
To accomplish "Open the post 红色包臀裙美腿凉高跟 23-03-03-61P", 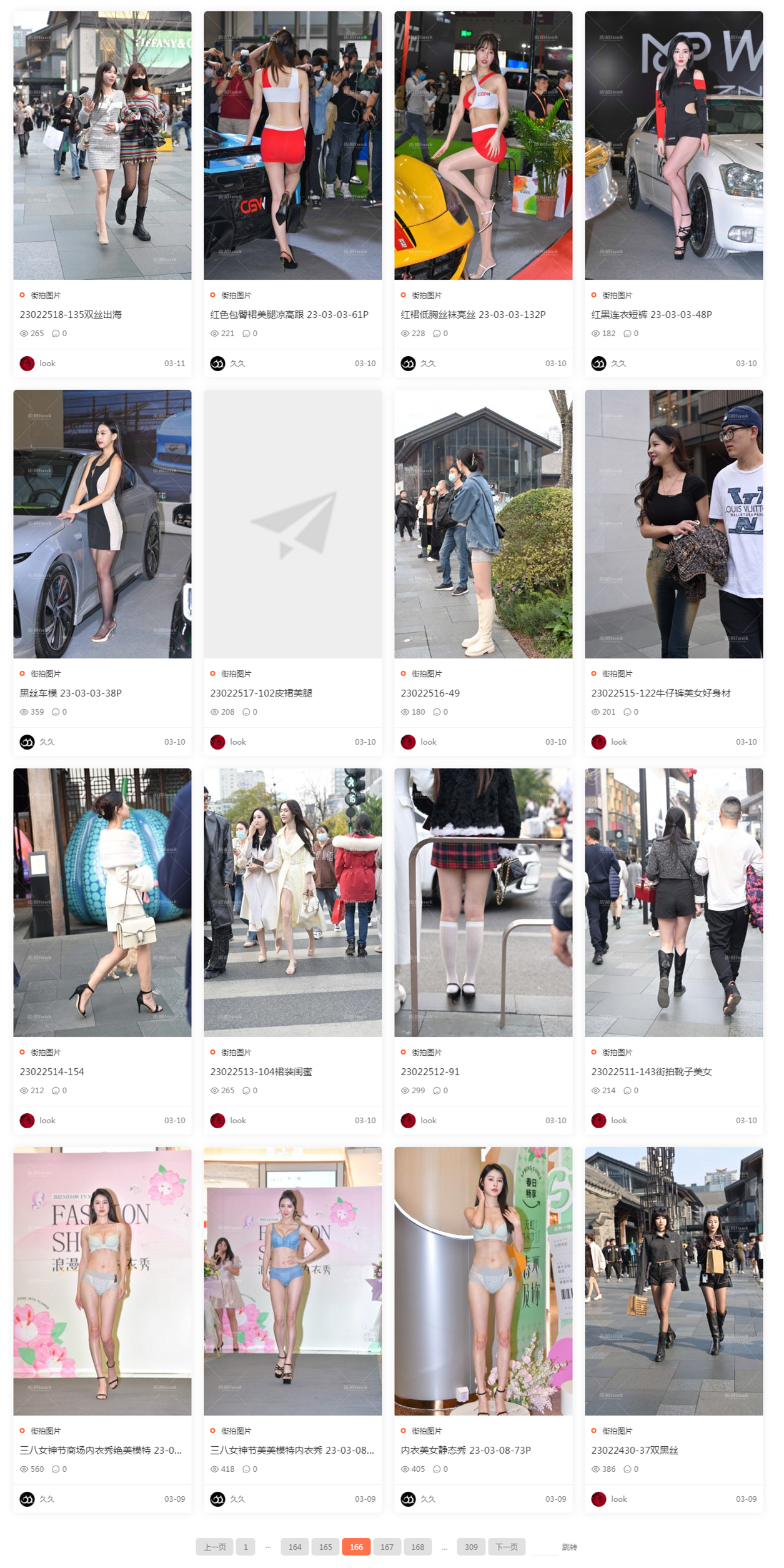I will tap(289, 315).
